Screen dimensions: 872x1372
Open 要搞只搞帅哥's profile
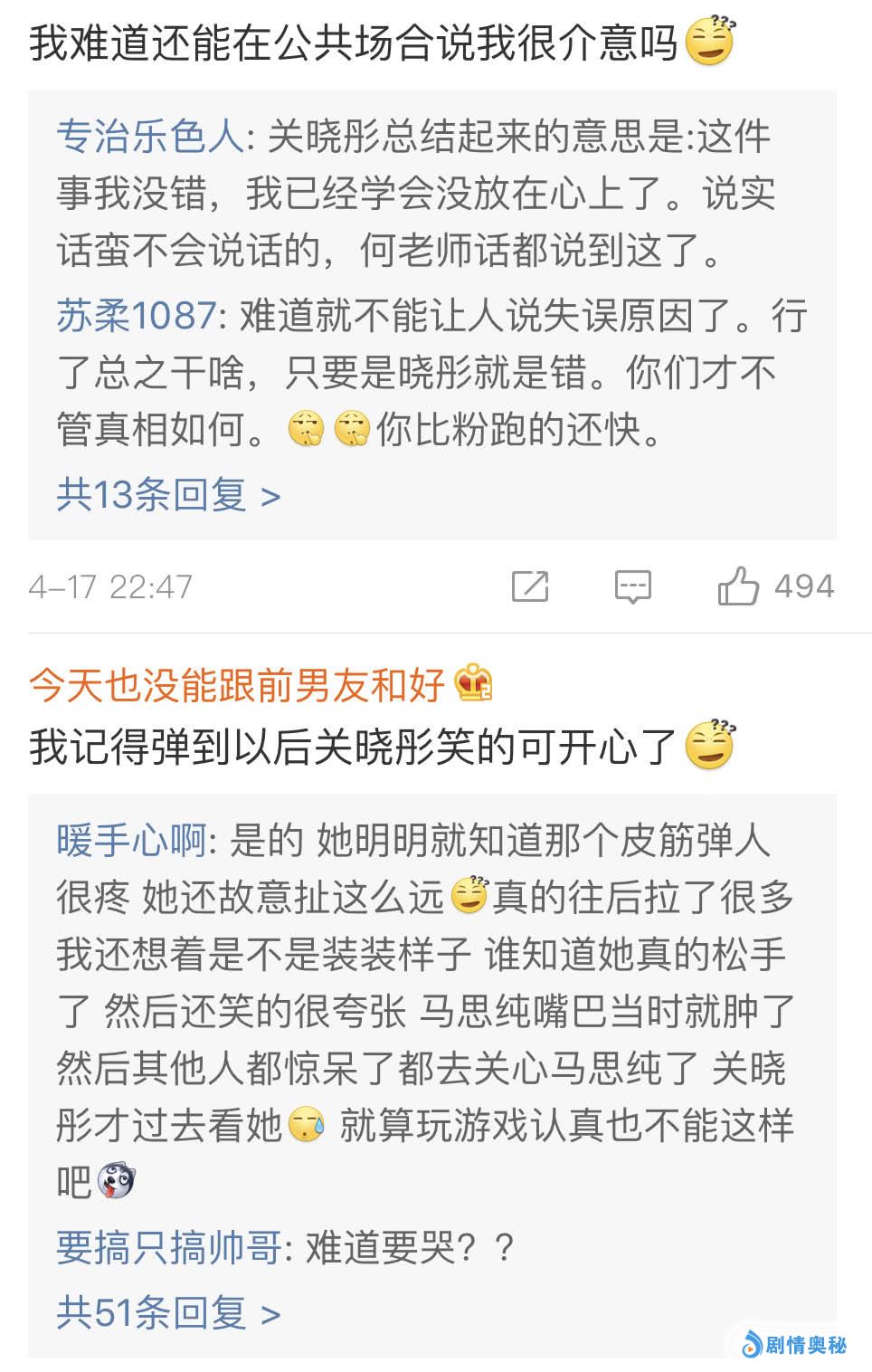[169, 1248]
